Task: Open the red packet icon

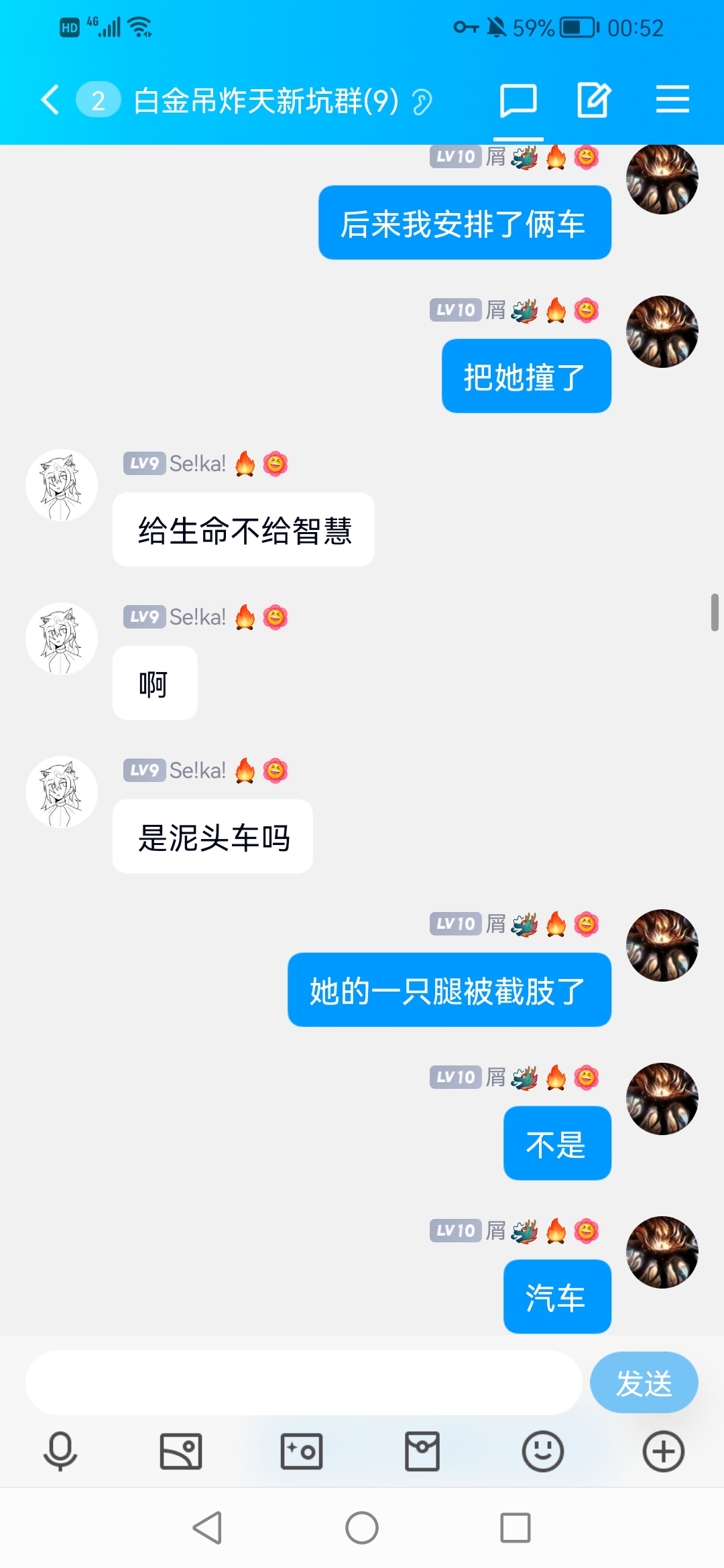Action: point(422,1451)
